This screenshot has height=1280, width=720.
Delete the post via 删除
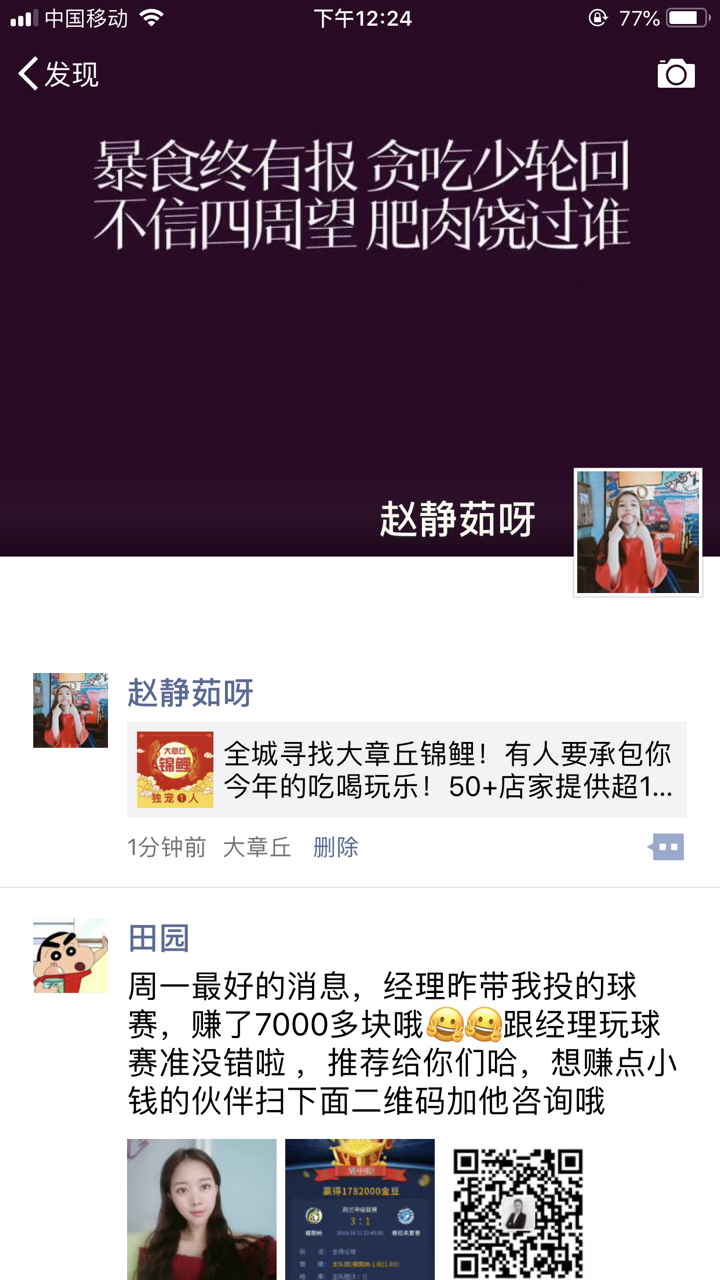coord(335,848)
